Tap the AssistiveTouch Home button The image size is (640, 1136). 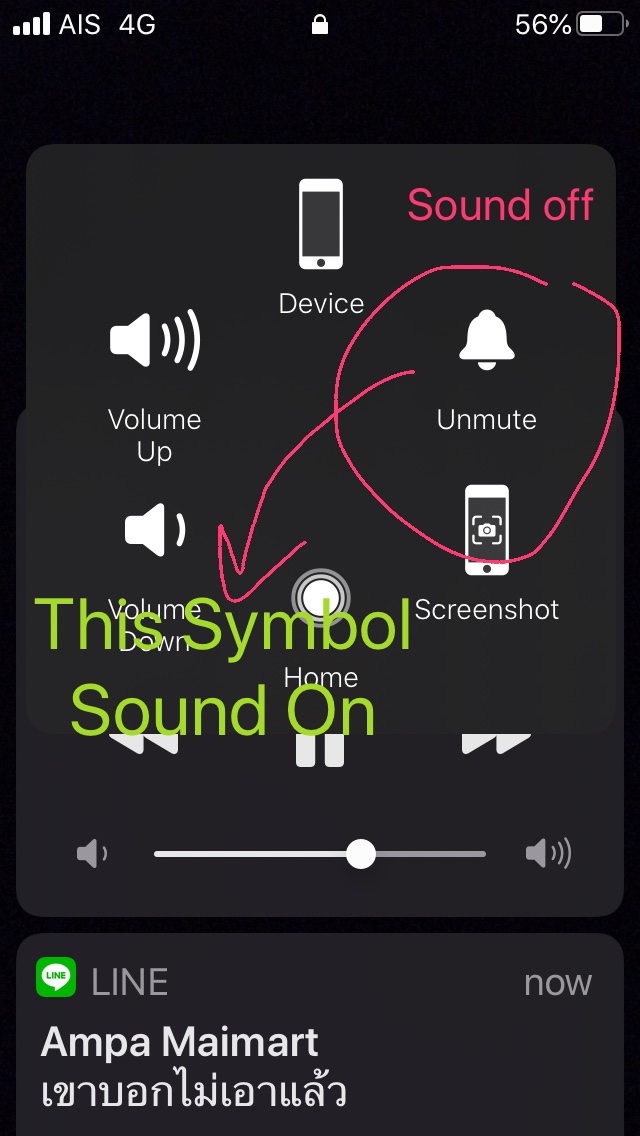coord(320,598)
